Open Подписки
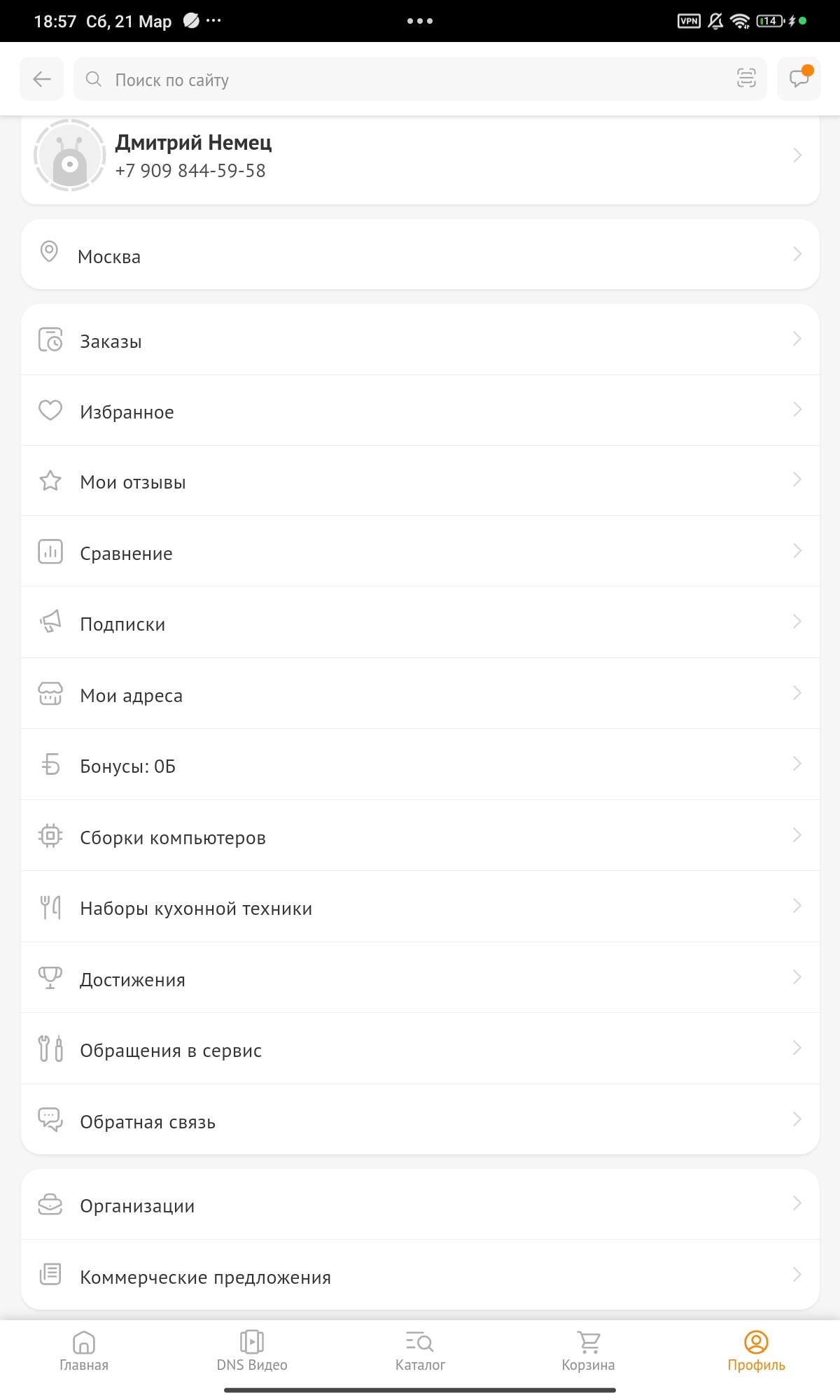Image resolution: width=840 pixels, height=1400 pixels. pos(420,624)
